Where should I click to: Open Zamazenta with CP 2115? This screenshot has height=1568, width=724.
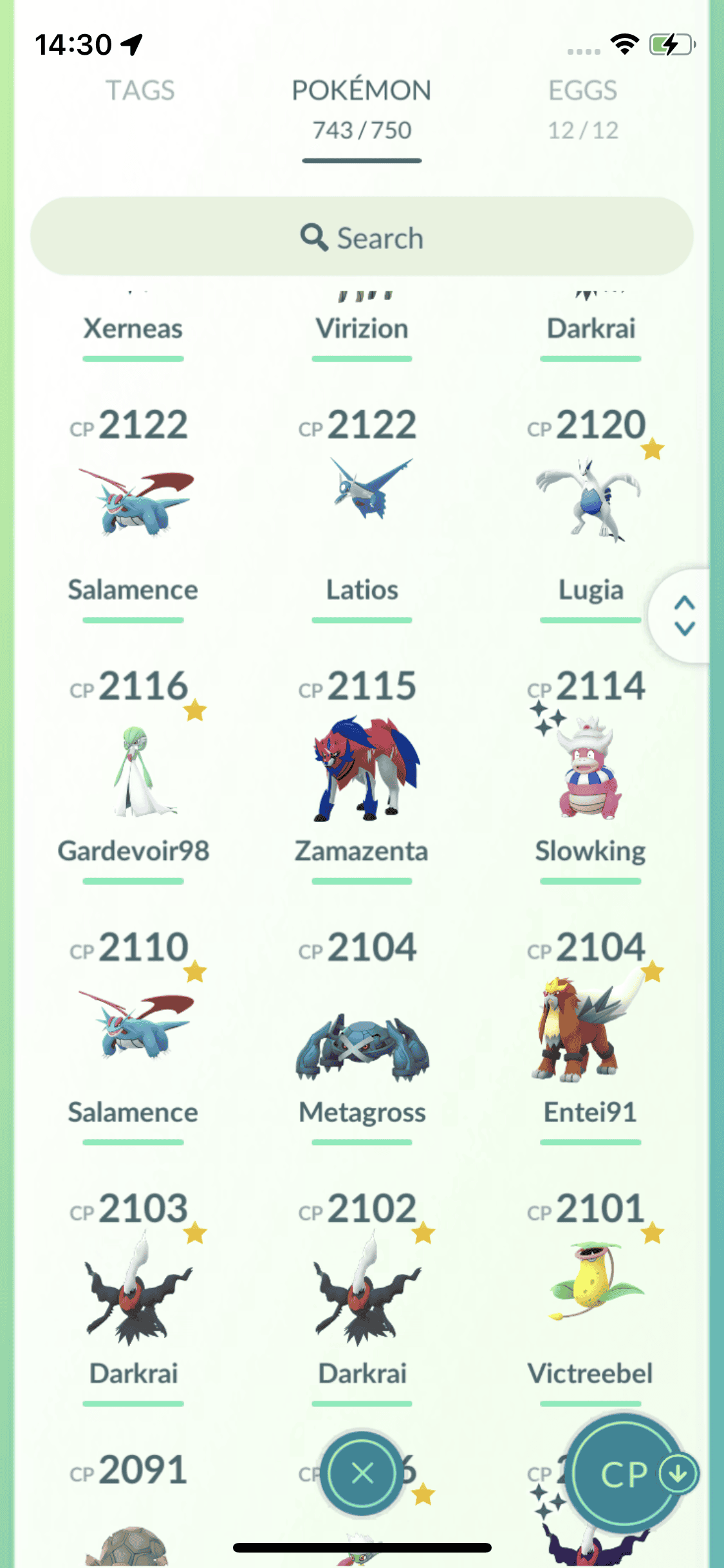(x=362, y=769)
